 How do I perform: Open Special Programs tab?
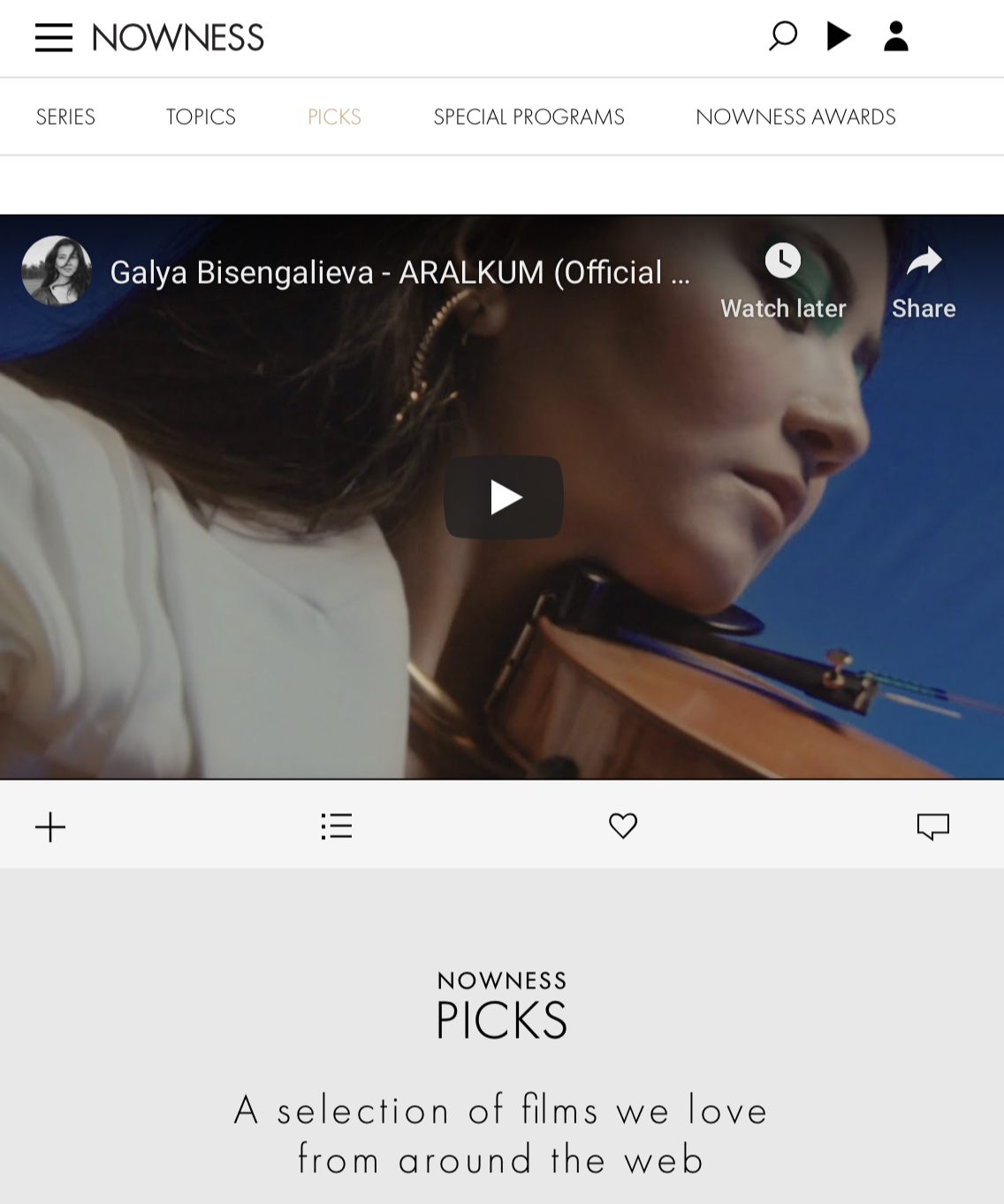tap(529, 117)
